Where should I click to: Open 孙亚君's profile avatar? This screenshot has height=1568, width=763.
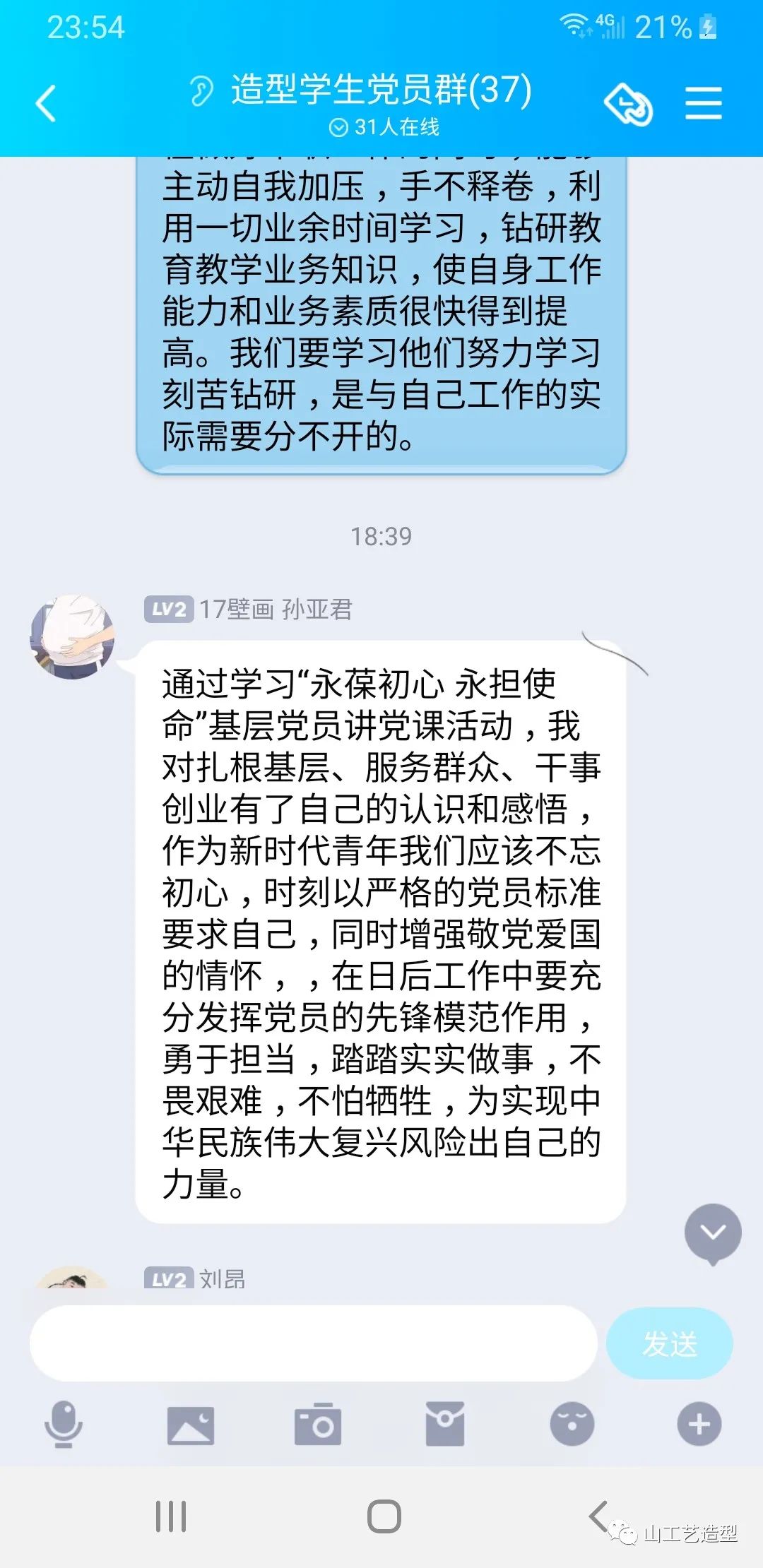click(x=72, y=637)
